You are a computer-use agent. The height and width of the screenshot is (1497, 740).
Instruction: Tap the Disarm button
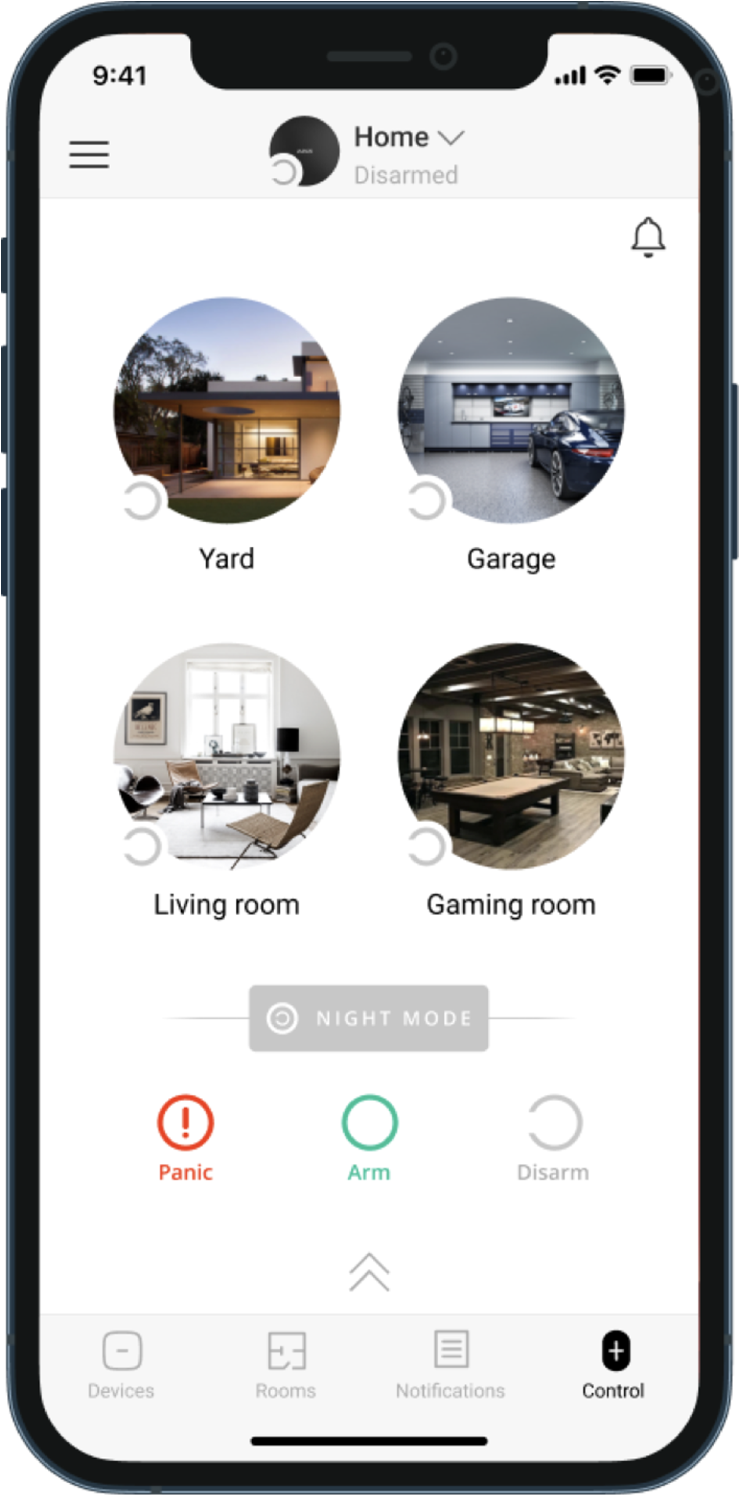pos(553,1124)
